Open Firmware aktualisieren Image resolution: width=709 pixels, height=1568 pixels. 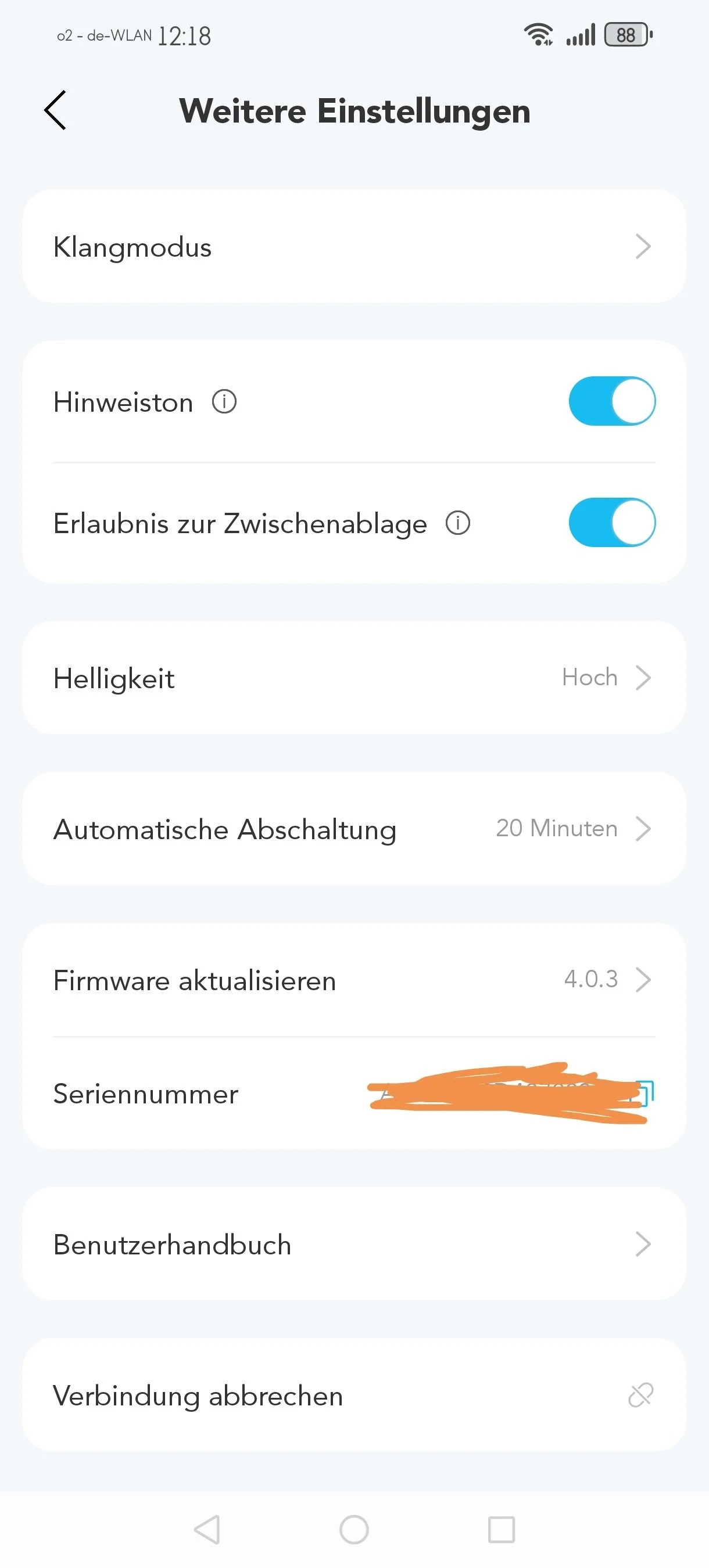pyautogui.click(x=354, y=979)
